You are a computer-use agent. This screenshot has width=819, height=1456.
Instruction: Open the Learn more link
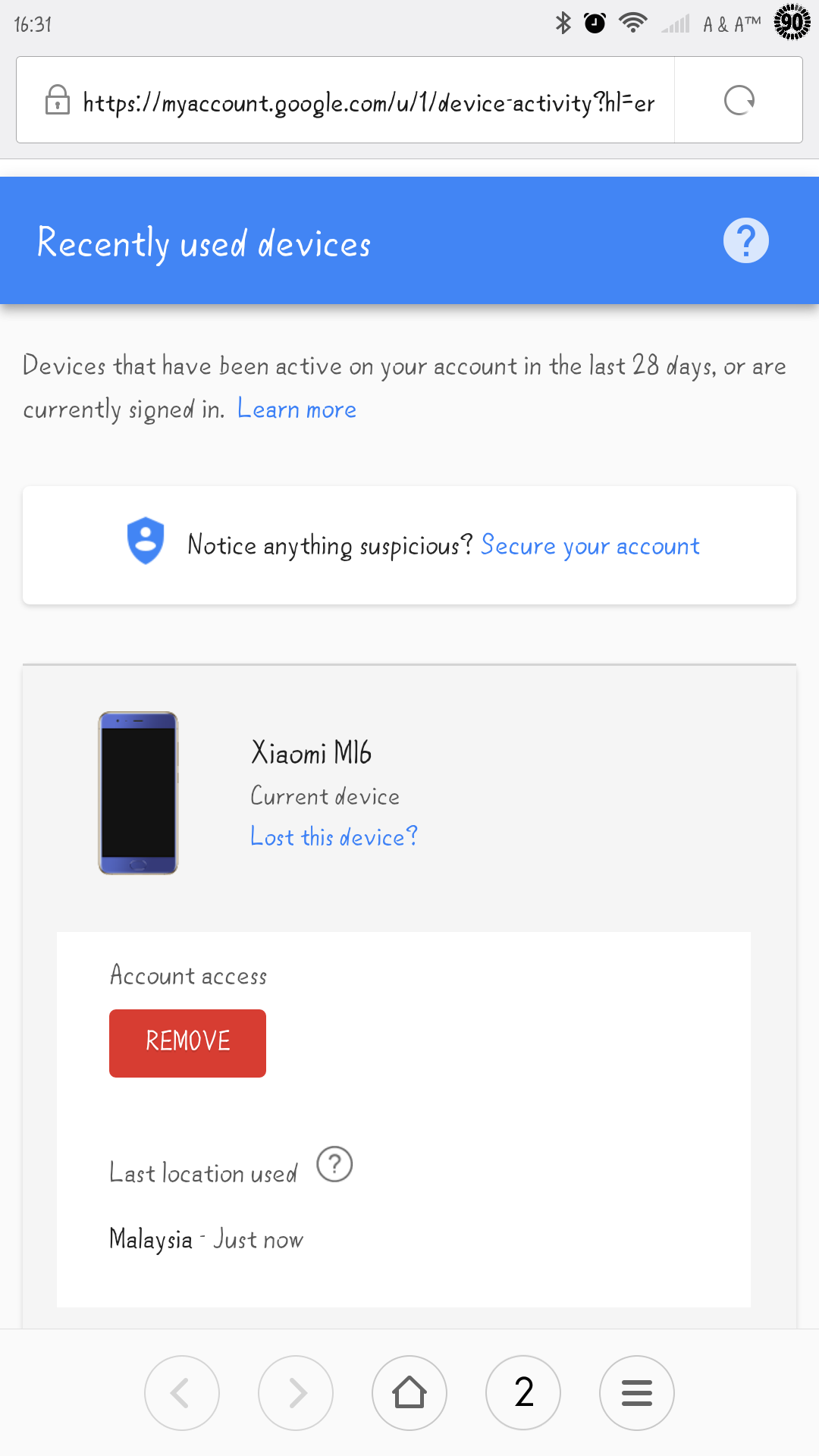297,409
